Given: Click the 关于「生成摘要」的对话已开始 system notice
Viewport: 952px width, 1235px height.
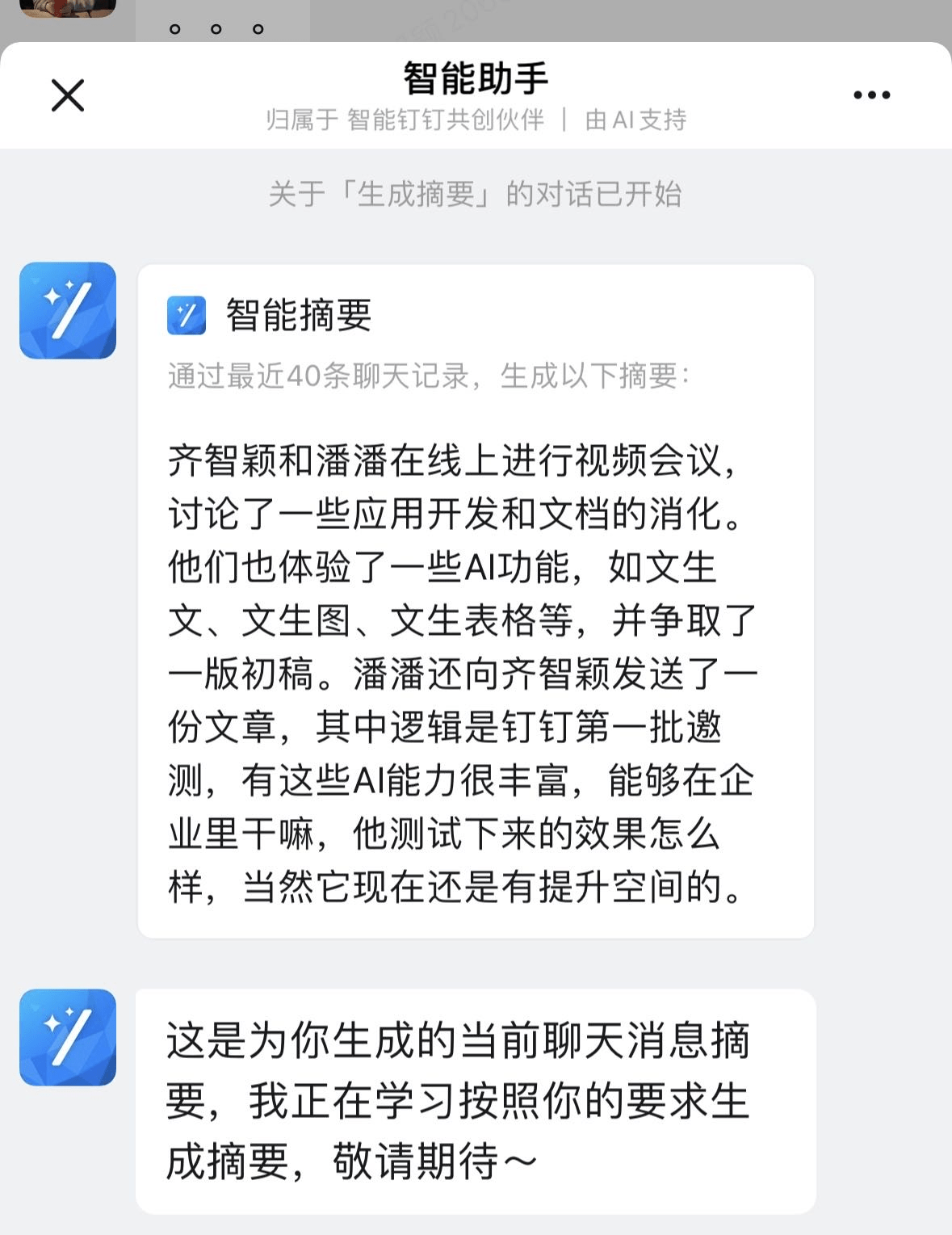Looking at the screenshot, I should (x=476, y=191).
